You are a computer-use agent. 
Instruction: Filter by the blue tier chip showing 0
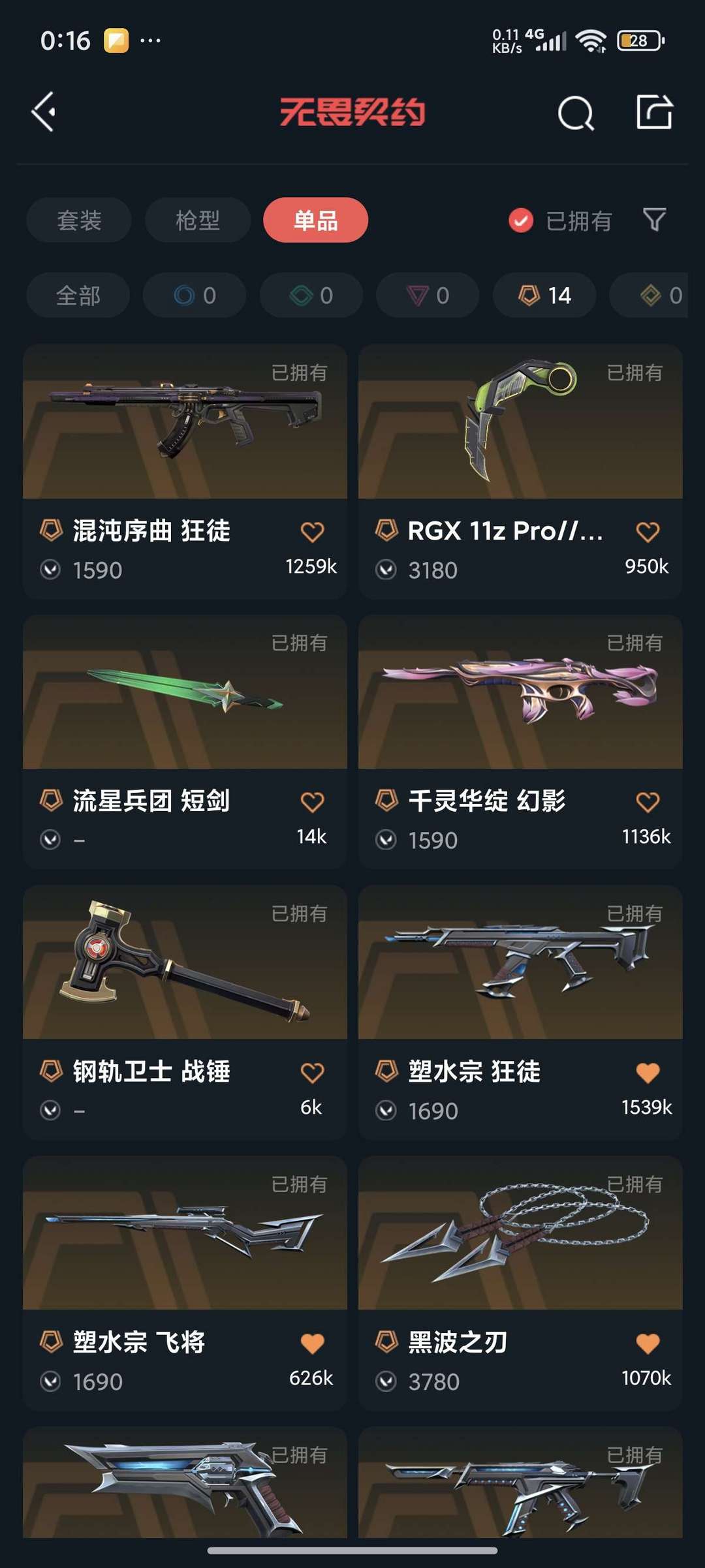point(195,296)
